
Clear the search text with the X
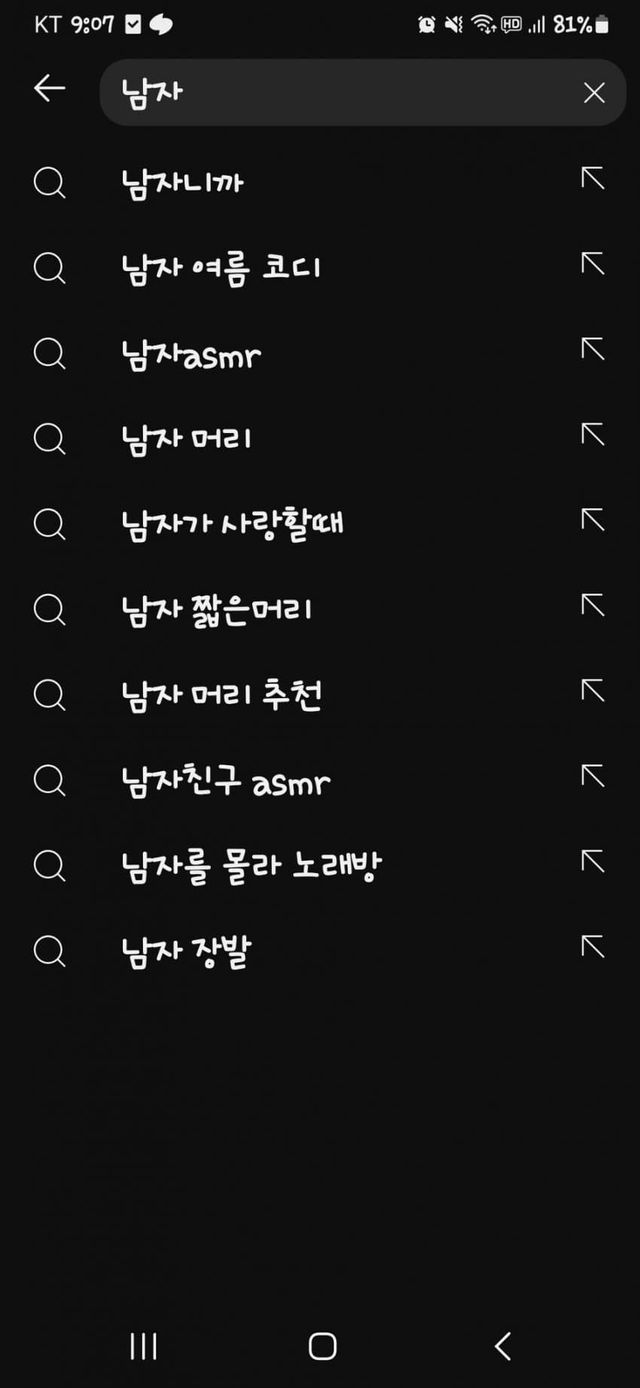[x=594, y=93]
